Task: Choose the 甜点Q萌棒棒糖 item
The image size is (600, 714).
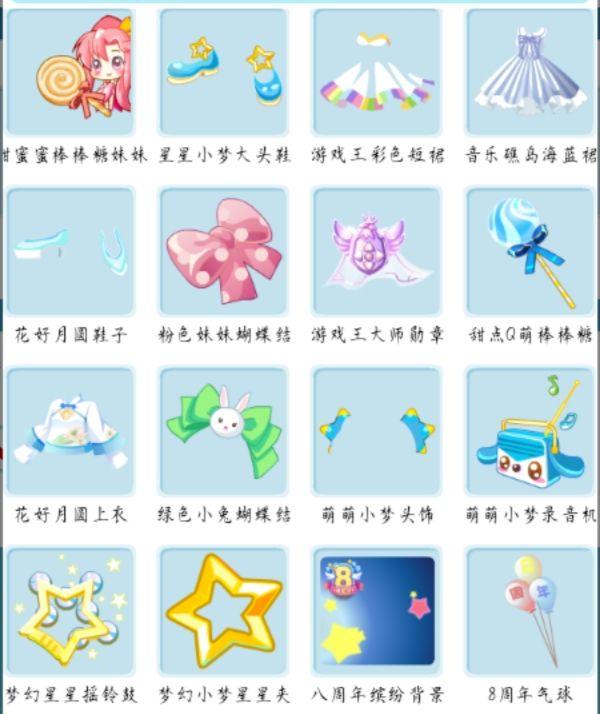Action: point(530,252)
